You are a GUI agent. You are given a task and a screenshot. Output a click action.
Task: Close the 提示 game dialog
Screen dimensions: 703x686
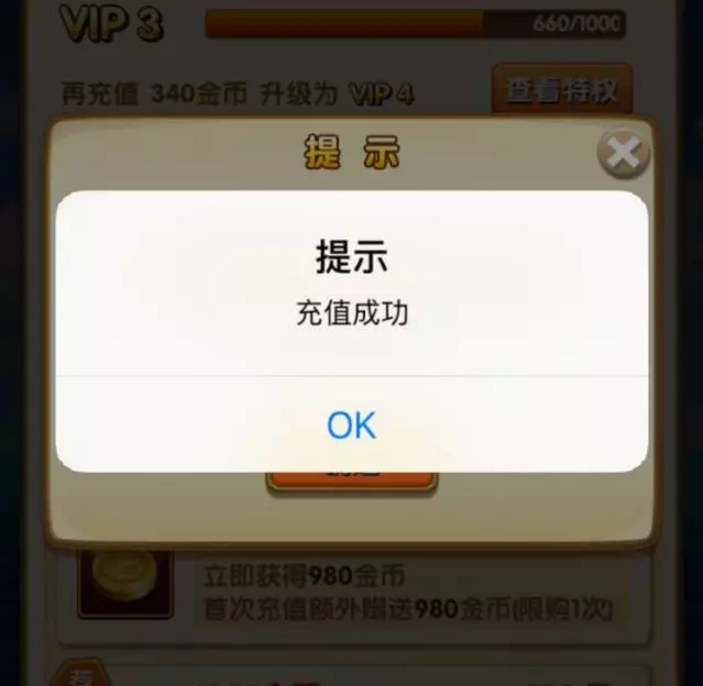click(x=623, y=154)
